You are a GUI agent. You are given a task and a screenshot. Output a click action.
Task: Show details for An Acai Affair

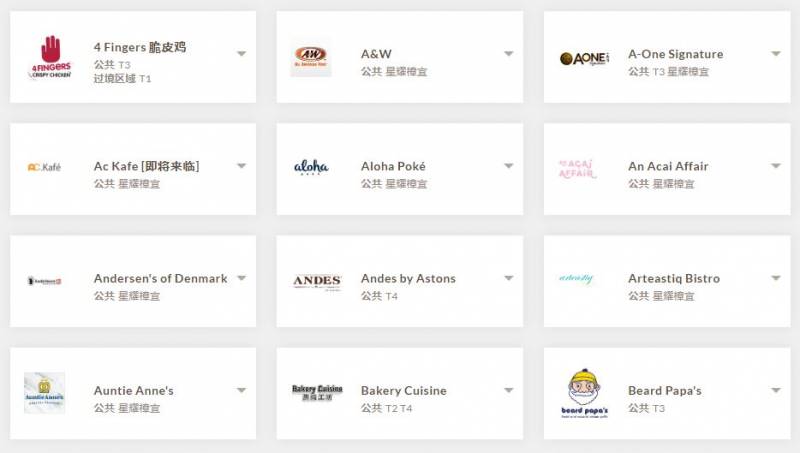(x=775, y=166)
